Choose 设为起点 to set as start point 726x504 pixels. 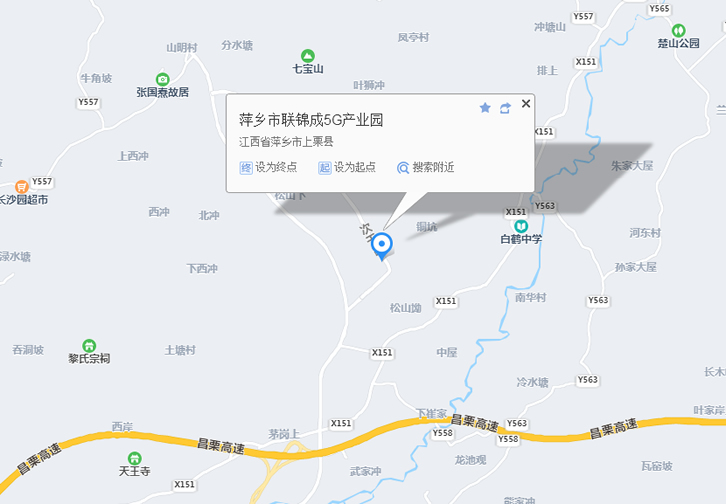tap(347, 168)
